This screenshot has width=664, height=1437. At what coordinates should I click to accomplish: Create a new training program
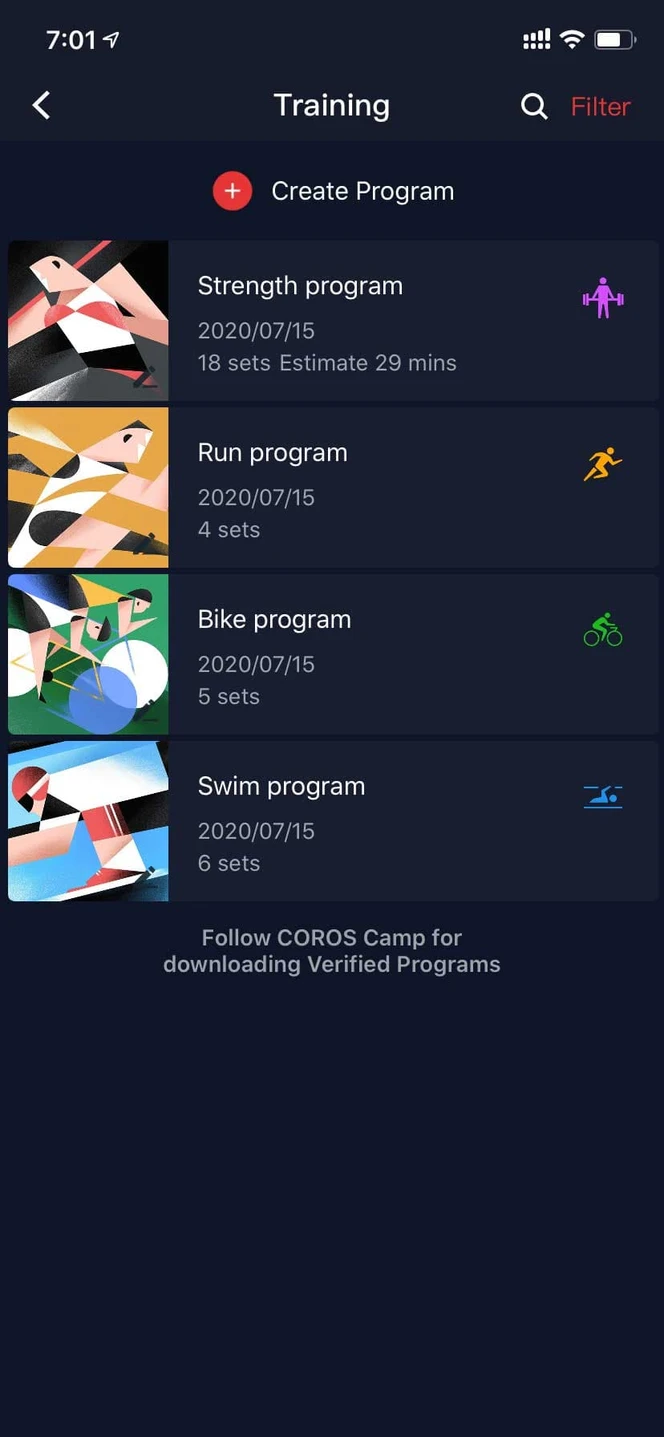coord(333,191)
